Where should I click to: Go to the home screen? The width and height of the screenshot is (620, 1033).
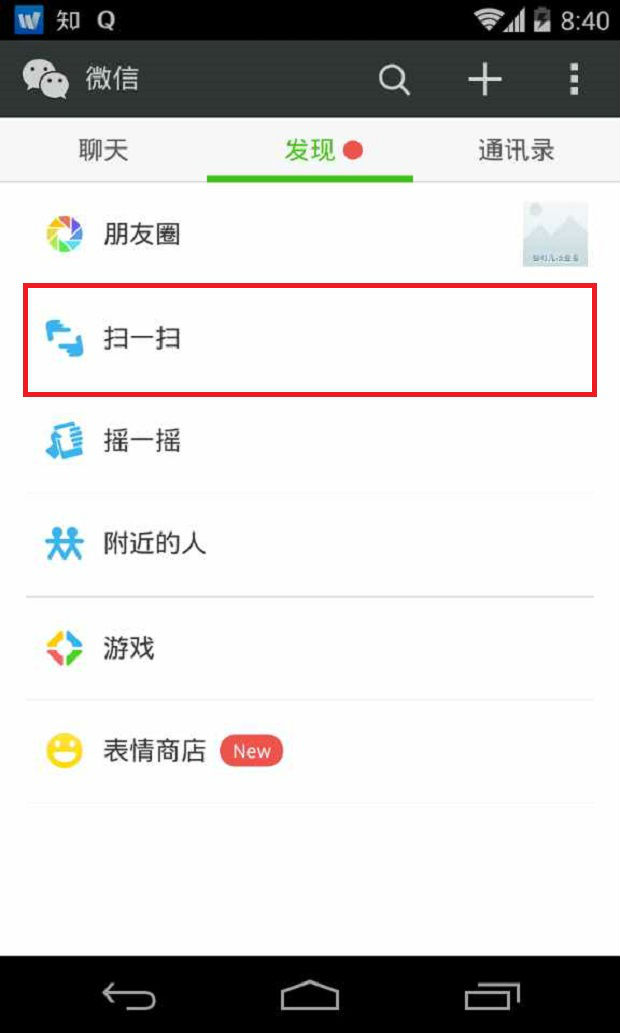point(310,996)
